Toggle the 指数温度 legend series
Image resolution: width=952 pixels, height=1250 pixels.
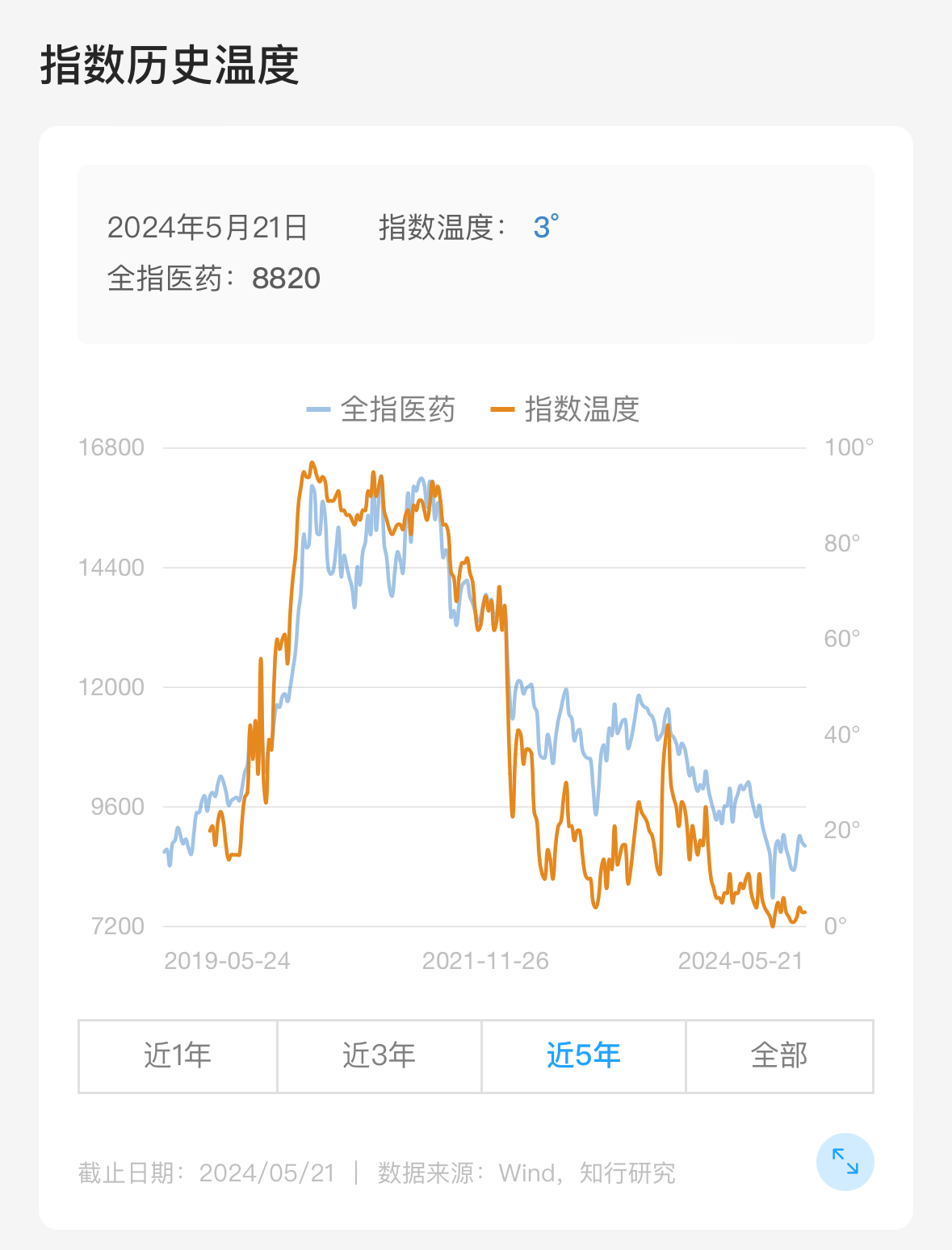(x=566, y=409)
